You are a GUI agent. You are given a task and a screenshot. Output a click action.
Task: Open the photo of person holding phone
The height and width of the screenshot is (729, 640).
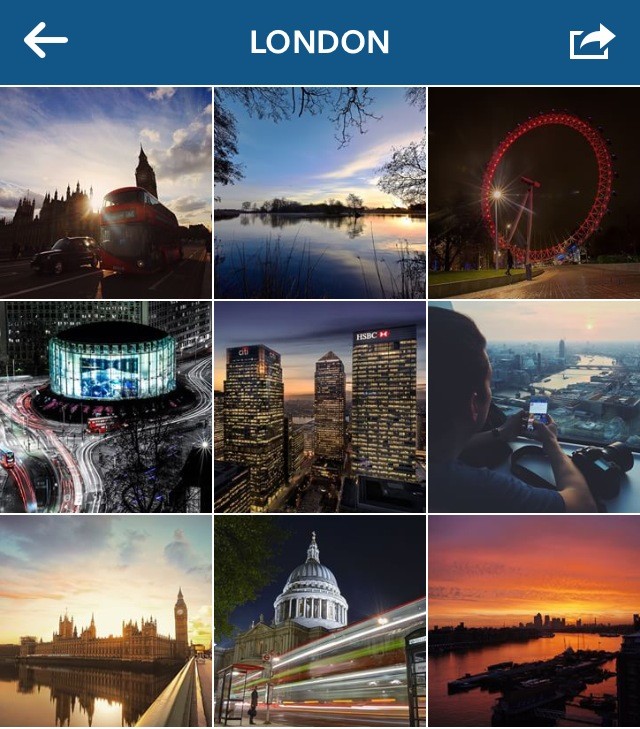(x=534, y=407)
